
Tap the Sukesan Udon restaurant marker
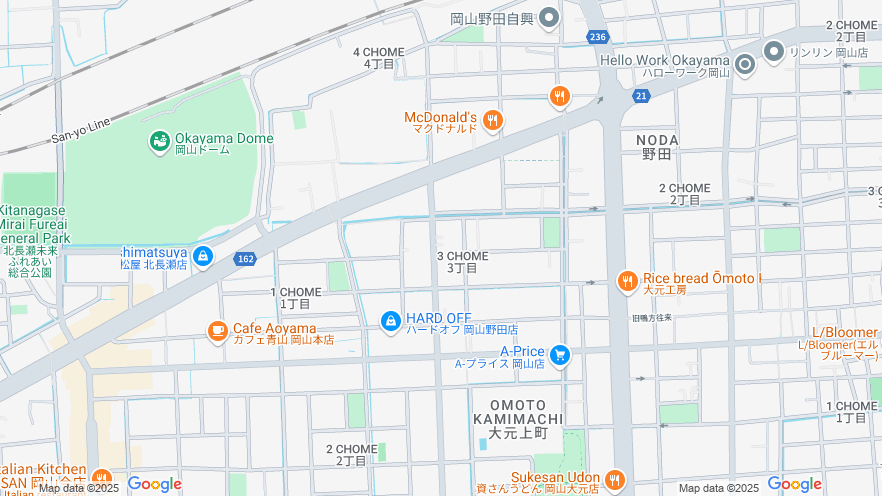(x=615, y=480)
